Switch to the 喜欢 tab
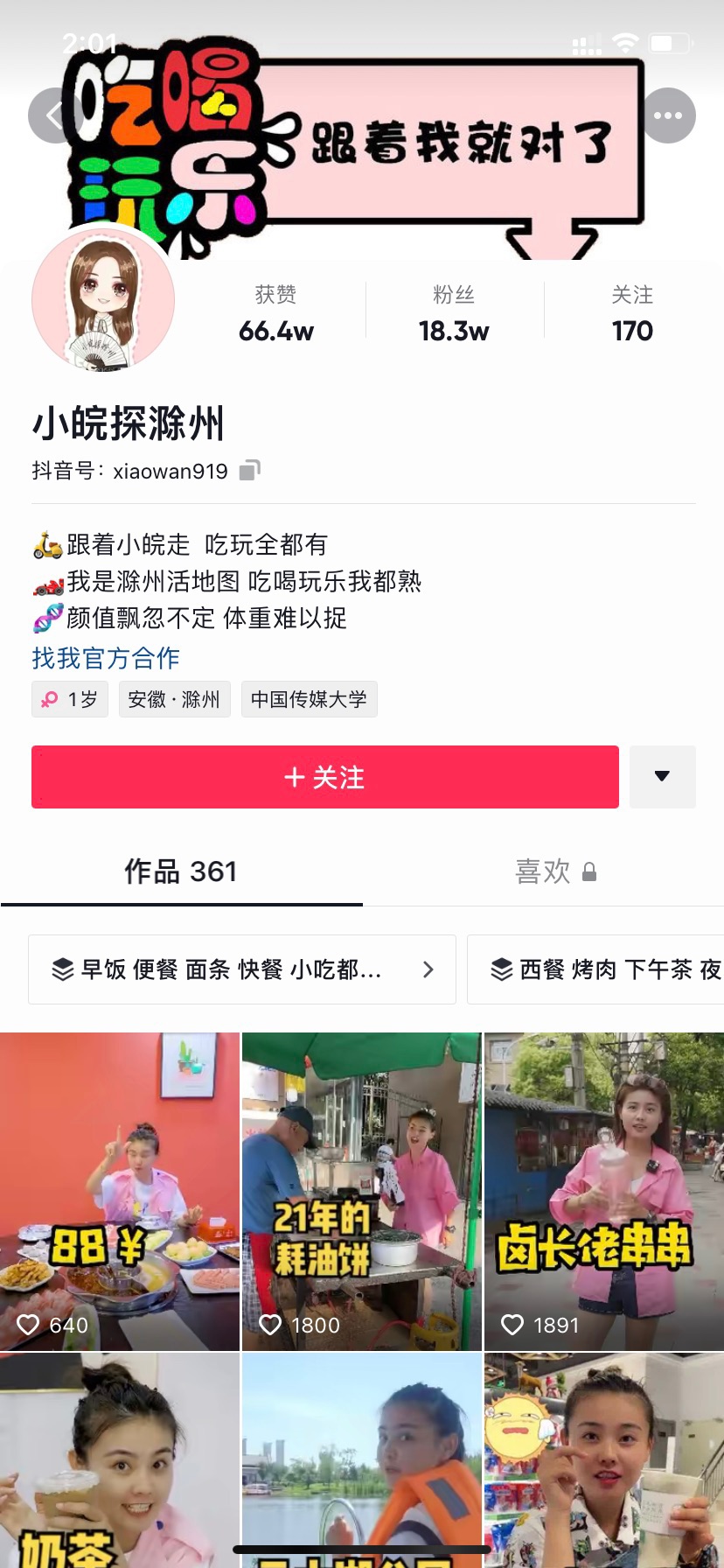Viewport: 724px width, 1568px height. tap(555, 871)
